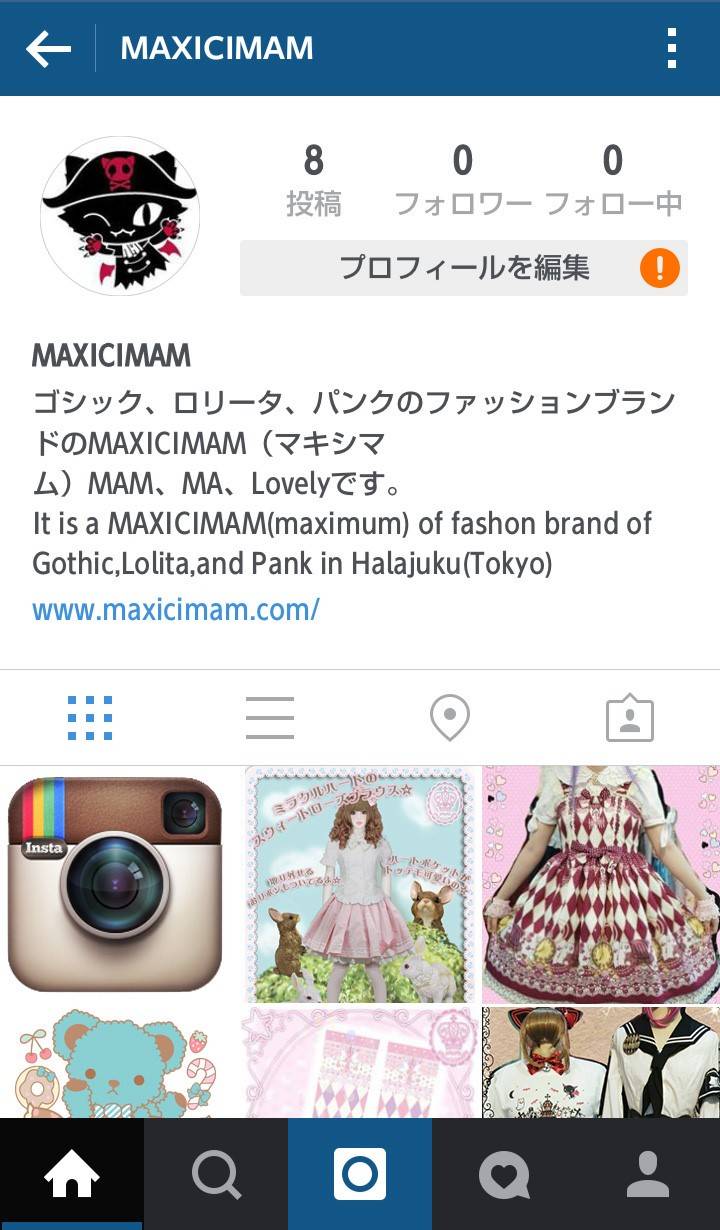720x1230 pixels.
Task: Open the tagged photos tab
Action: pyautogui.click(x=630, y=718)
